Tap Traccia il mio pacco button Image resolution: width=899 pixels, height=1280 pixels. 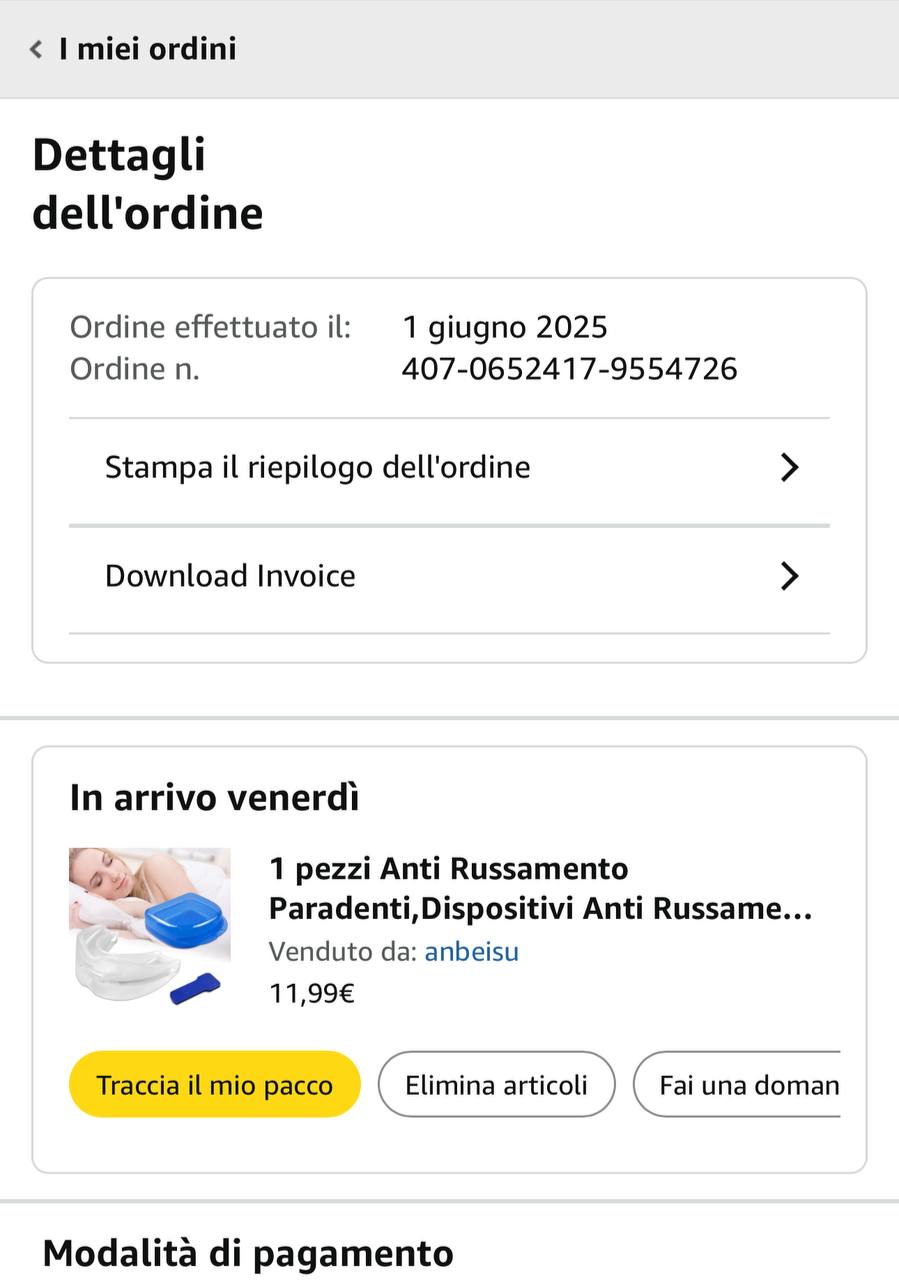(214, 1085)
